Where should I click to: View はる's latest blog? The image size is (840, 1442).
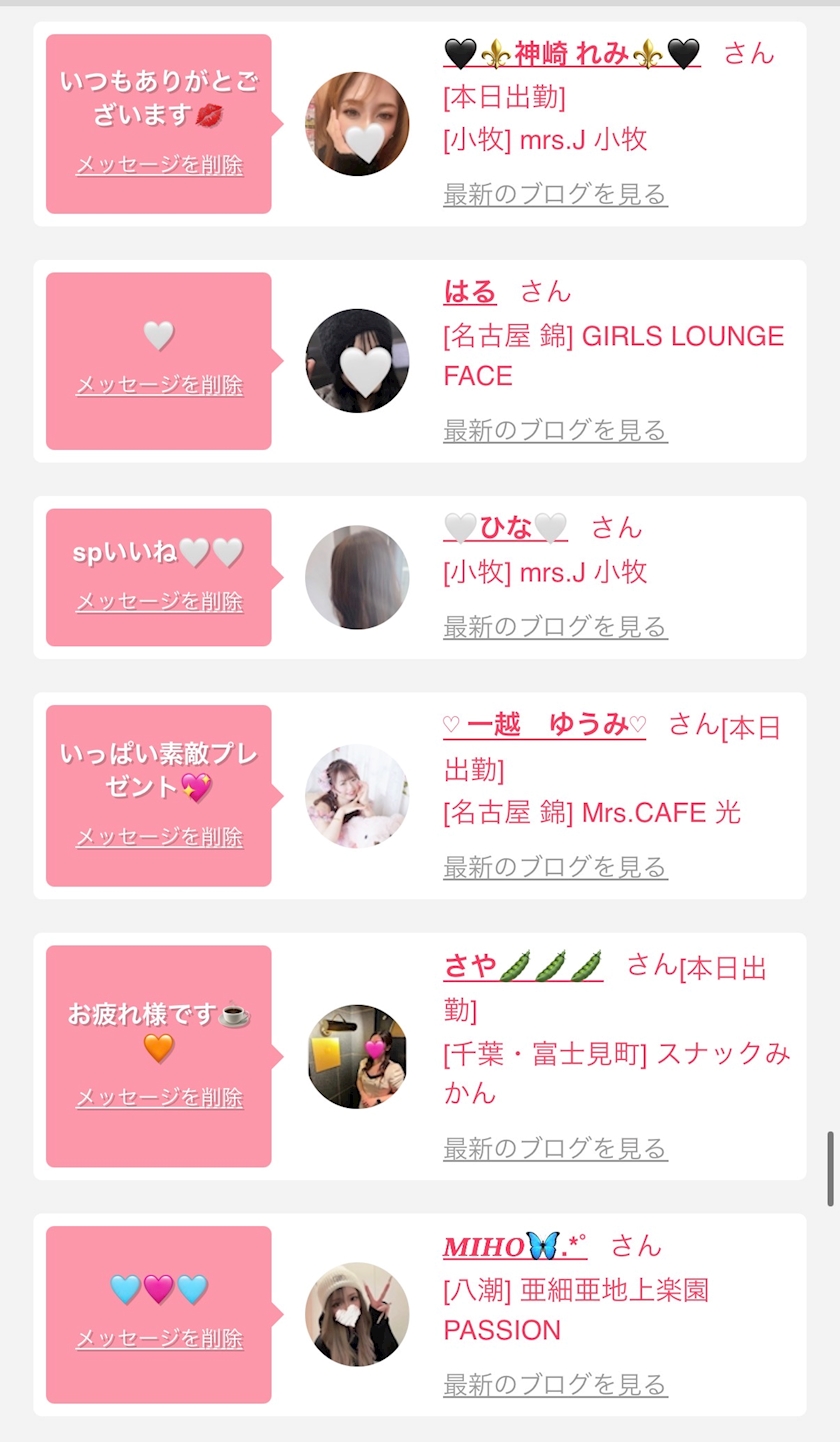[555, 431]
